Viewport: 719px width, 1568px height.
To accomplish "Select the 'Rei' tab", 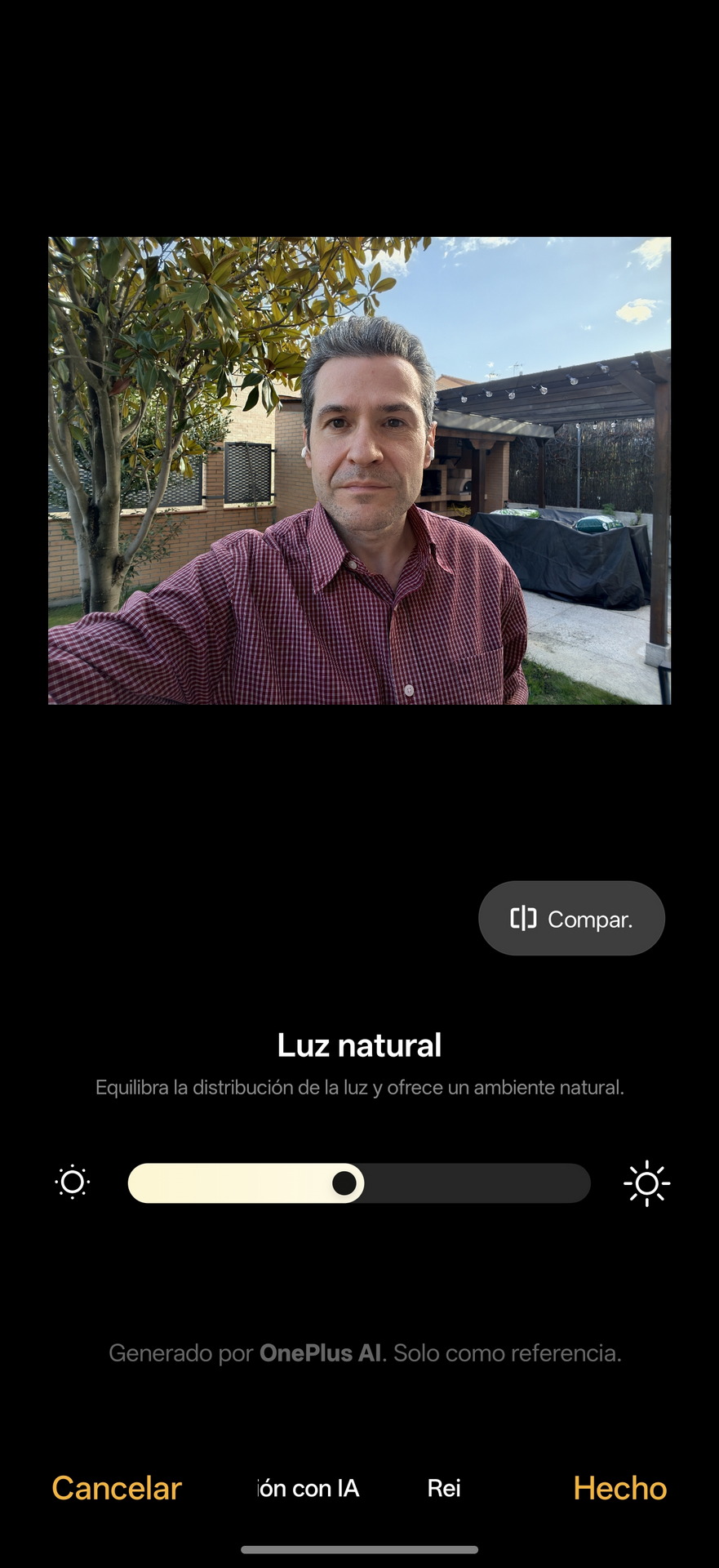I will click(444, 1488).
